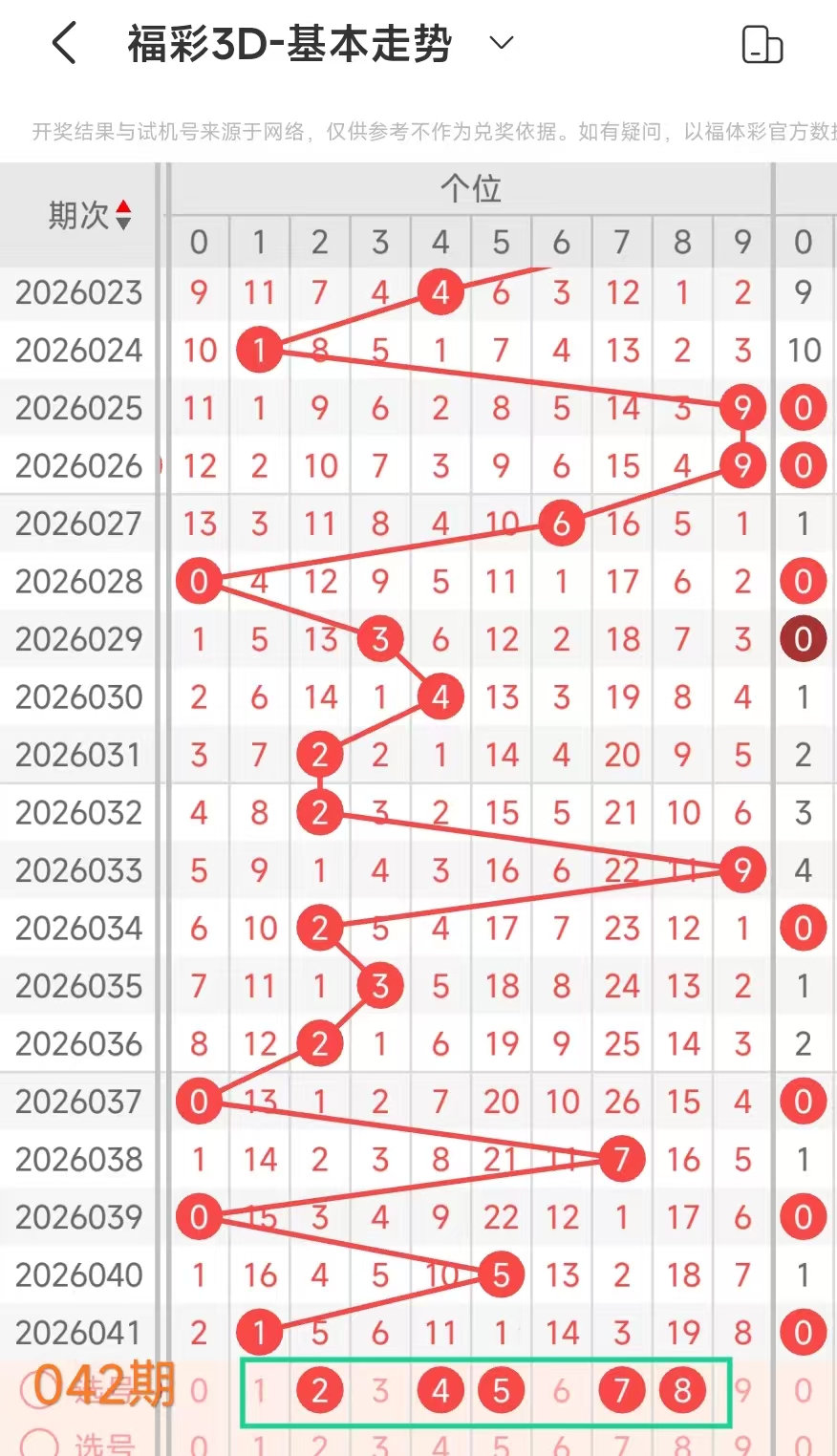Deselect number 4 in the first 选号 row
The image size is (837, 1456).
coord(440,1390)
